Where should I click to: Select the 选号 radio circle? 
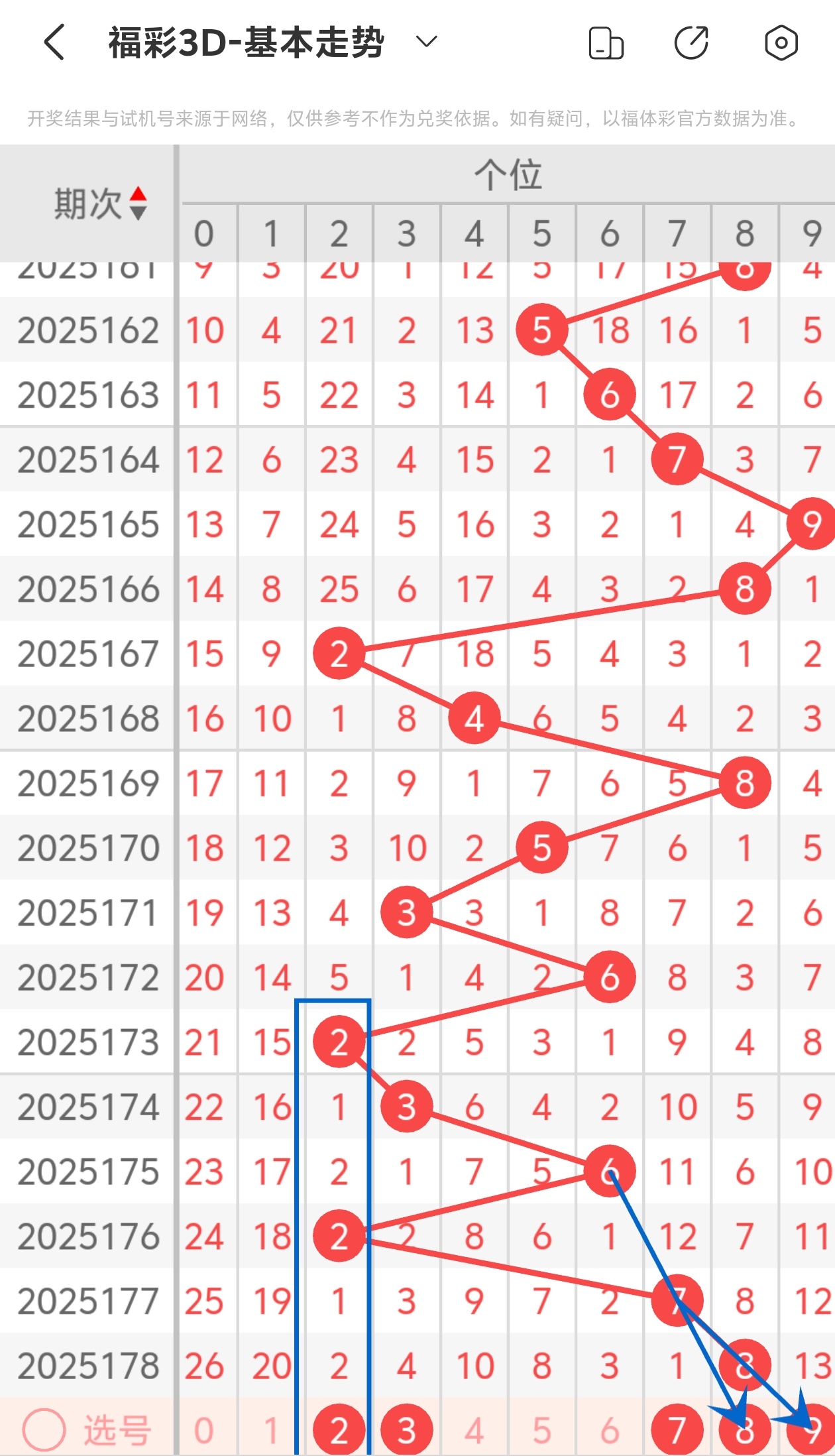pyautogui.click(x=44, y=1429)
